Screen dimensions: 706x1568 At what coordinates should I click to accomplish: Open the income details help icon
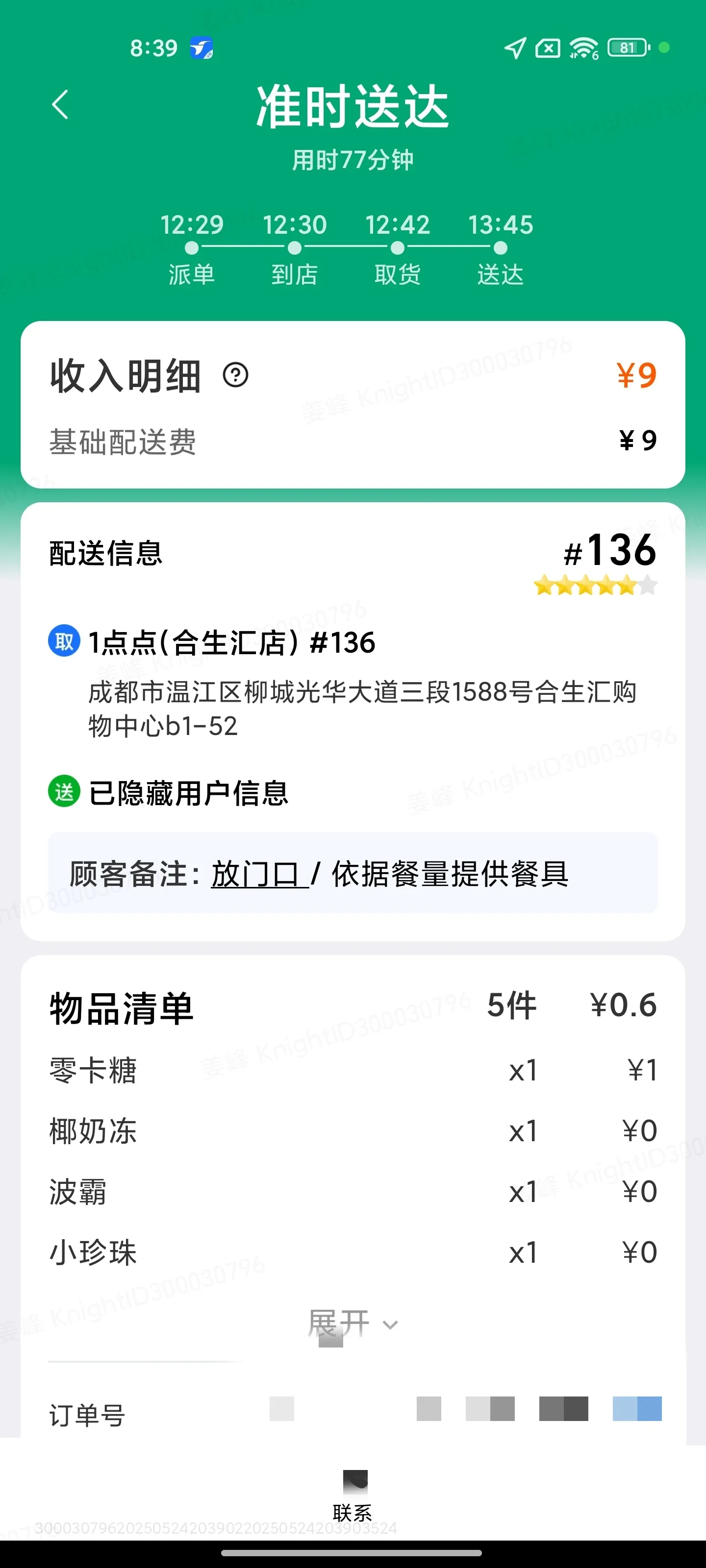click(x=236, y=375)
